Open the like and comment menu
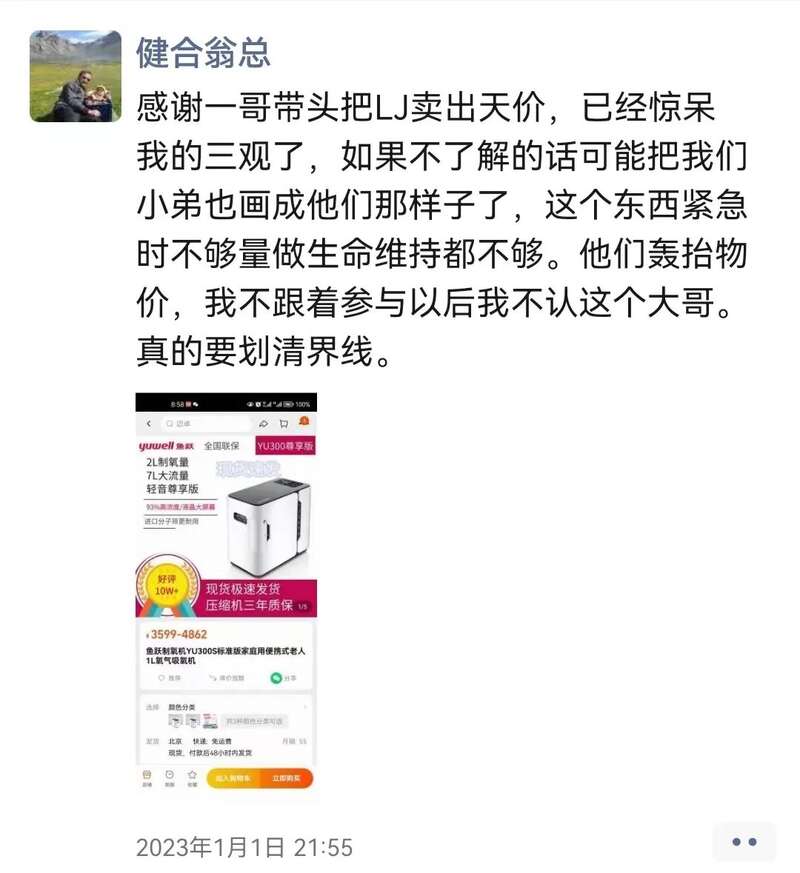Viewport: 800px width, 873px height. tap(744, 842)
